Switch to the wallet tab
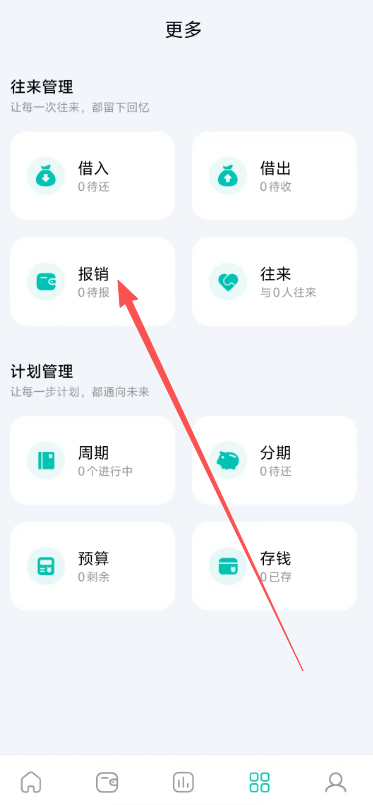Image resolution: width=373 pixels, height=805 pixels. (x=107, y=782)
